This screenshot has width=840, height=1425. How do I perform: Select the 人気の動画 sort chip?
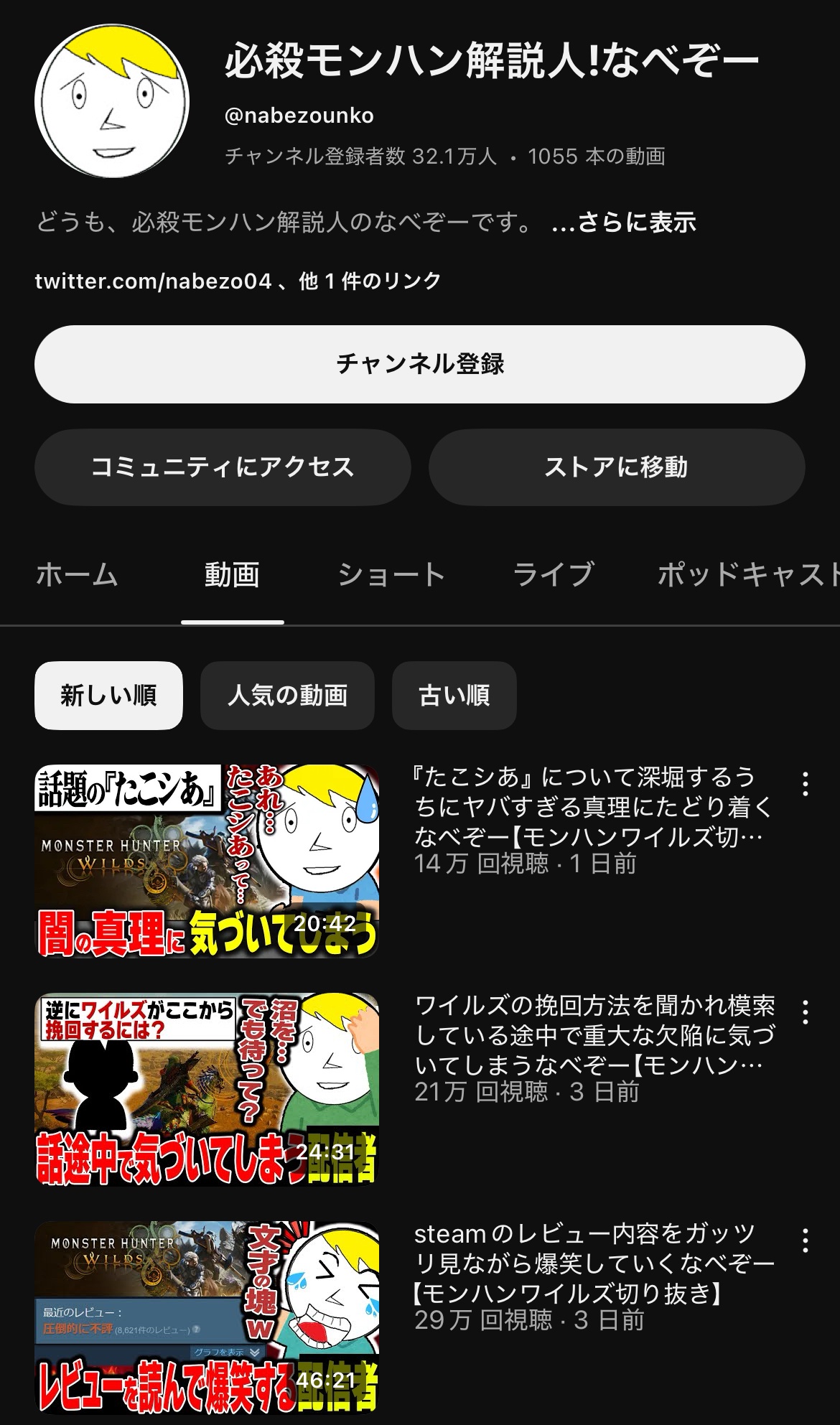tap(287, 696)
